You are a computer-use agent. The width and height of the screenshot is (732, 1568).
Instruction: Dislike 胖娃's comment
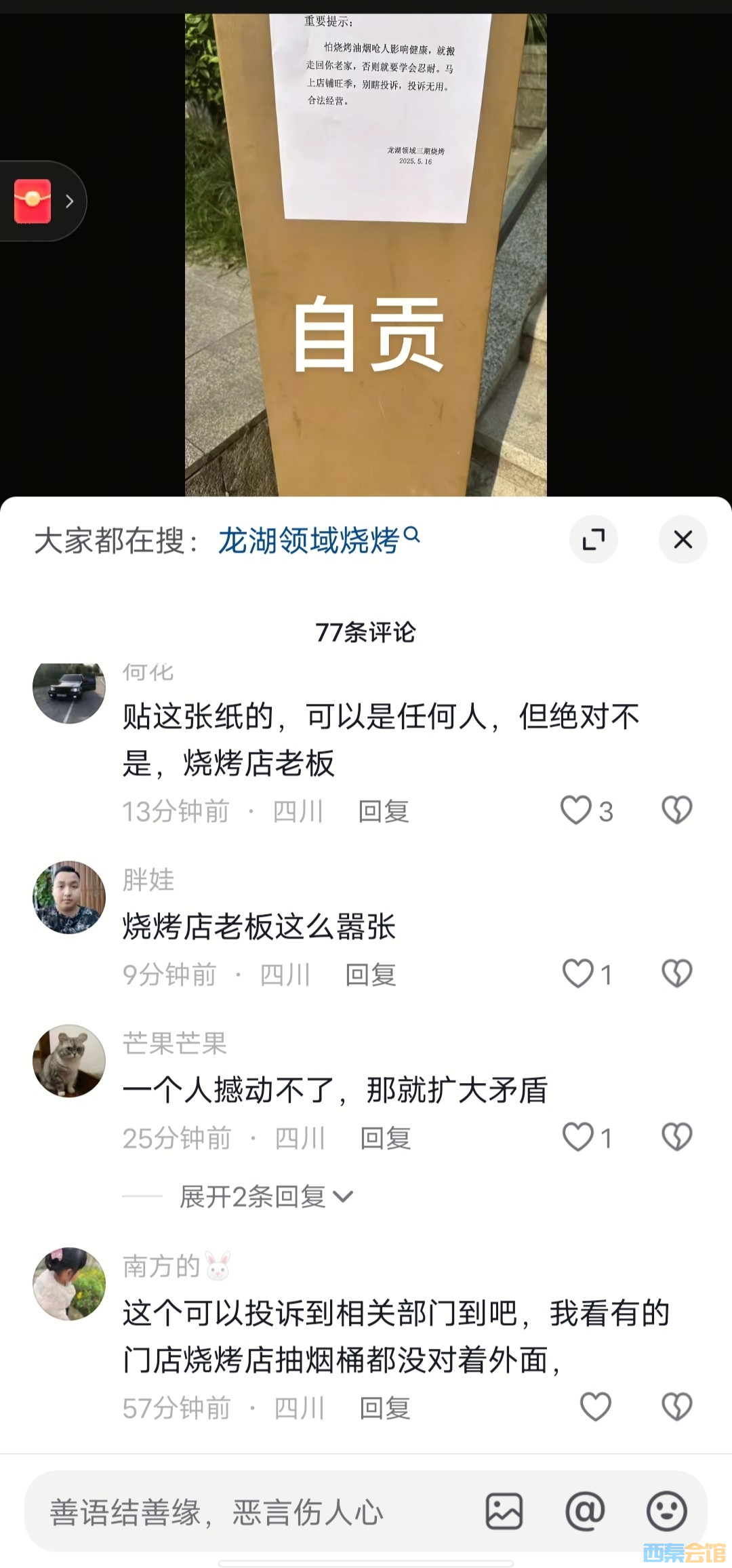tap(676, 974)
